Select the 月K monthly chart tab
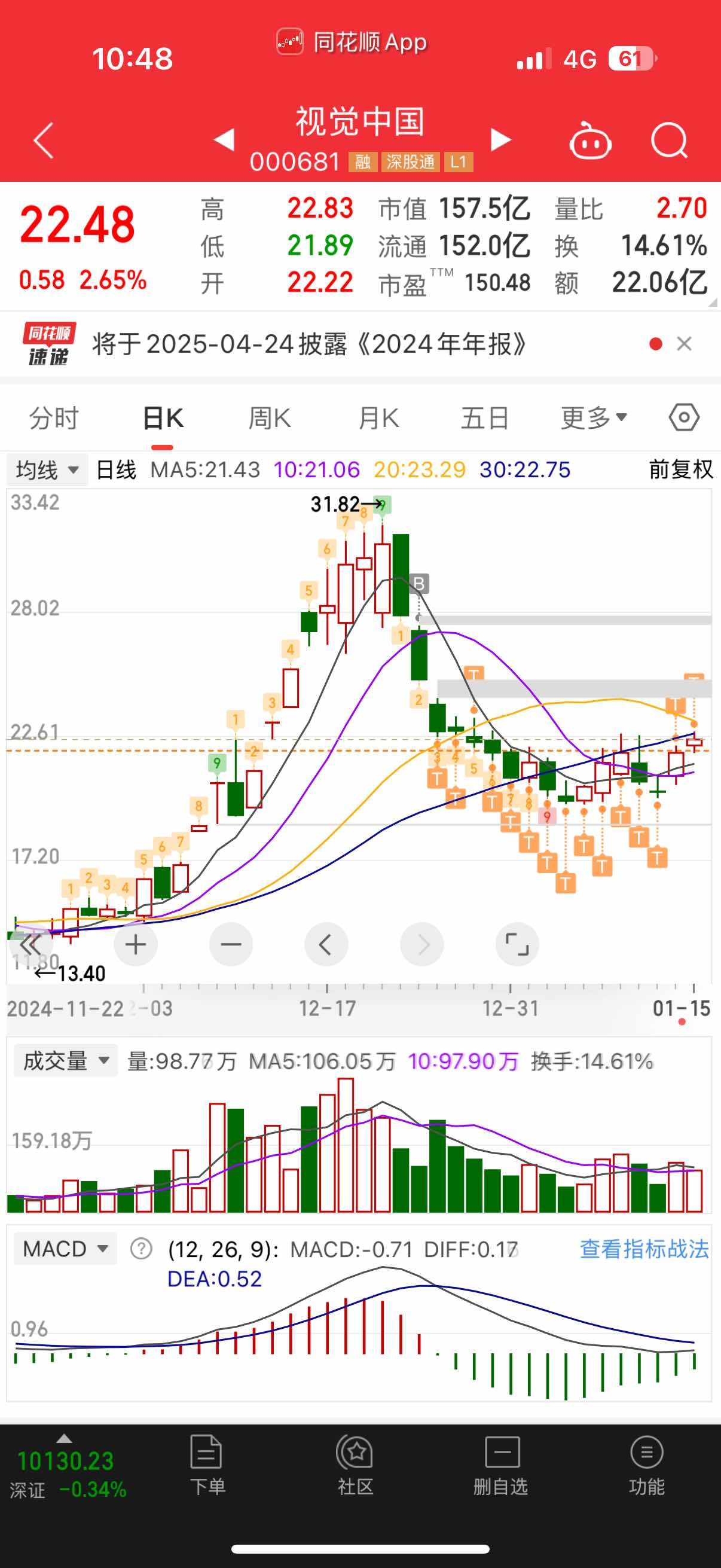 378,418
